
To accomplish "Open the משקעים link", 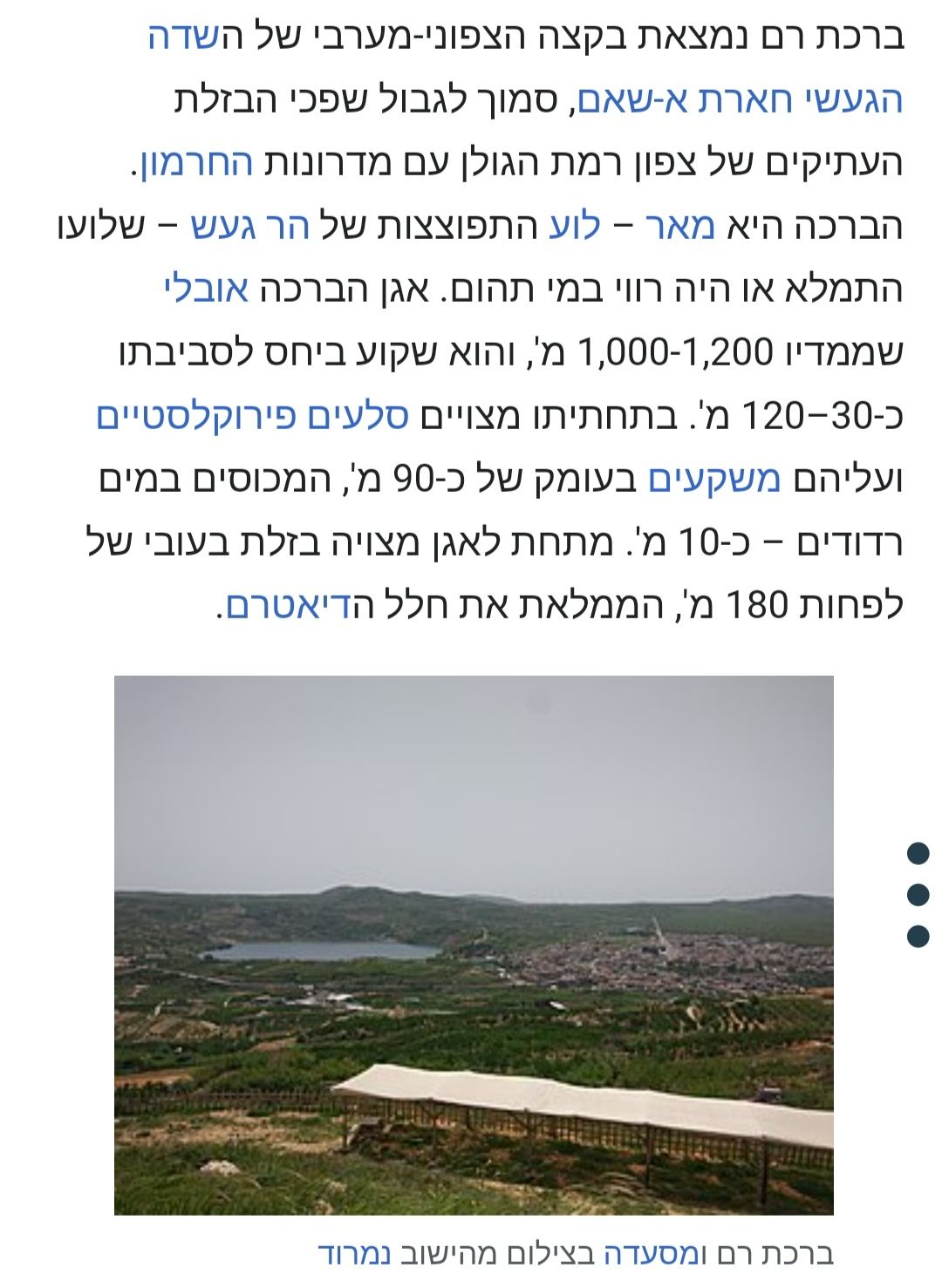I will point(715,479).
